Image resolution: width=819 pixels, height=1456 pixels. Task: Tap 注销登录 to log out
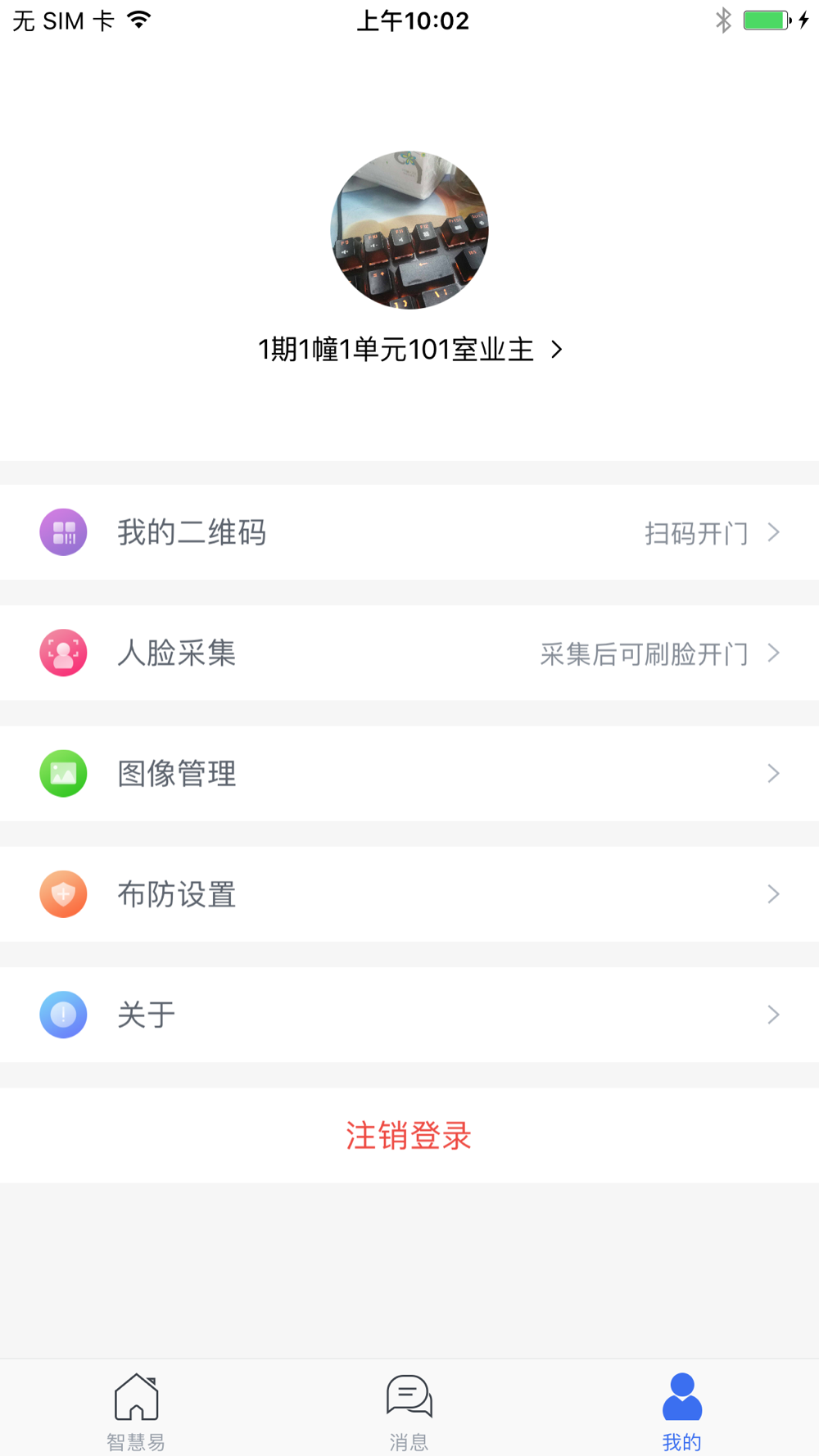coord(409,1135)
